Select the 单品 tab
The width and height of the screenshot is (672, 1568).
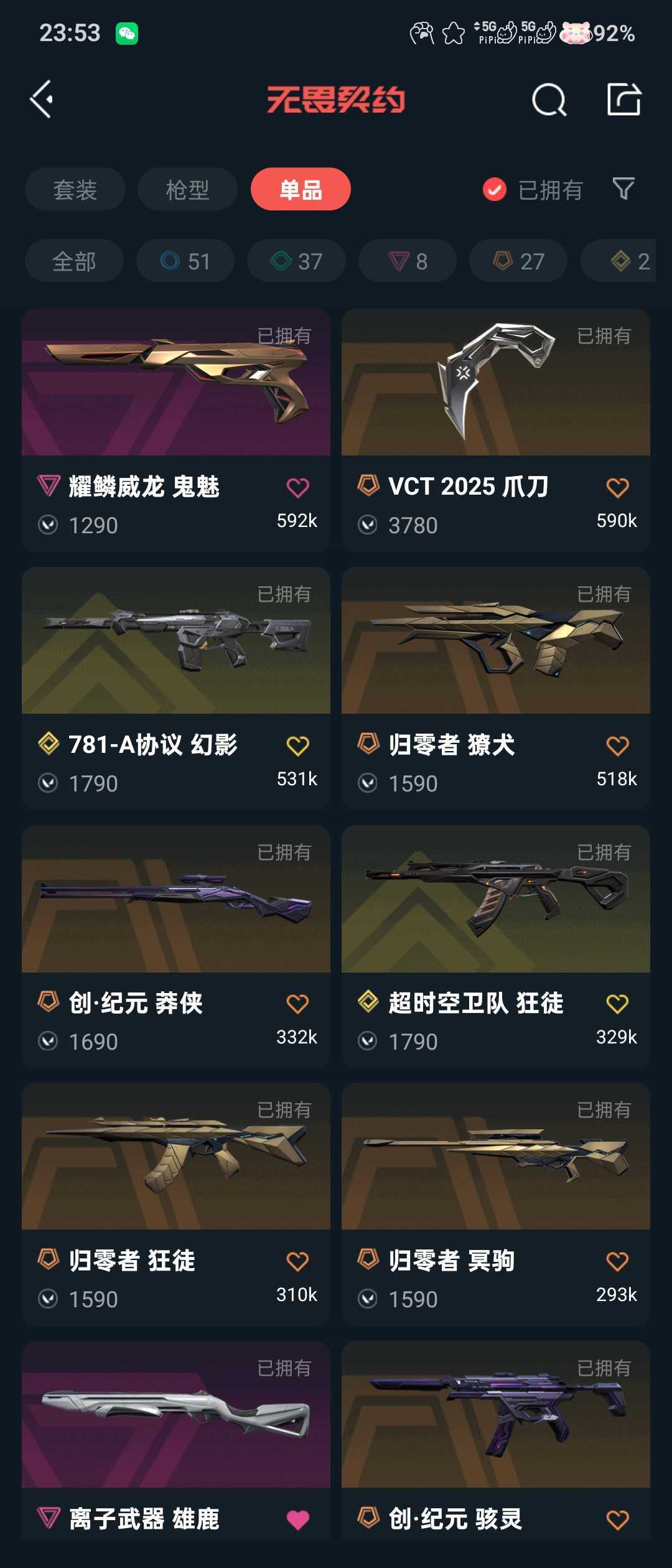[x=301, y=189]
